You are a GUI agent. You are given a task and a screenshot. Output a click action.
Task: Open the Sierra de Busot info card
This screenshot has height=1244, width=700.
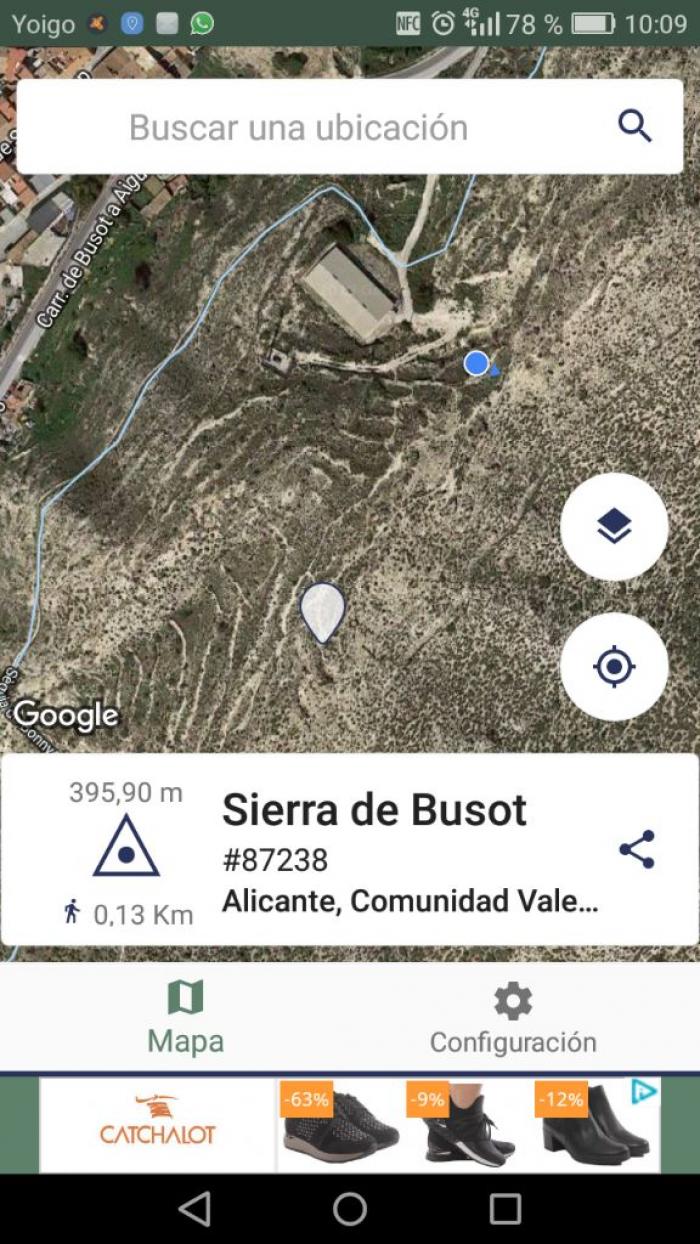point(349,850)
